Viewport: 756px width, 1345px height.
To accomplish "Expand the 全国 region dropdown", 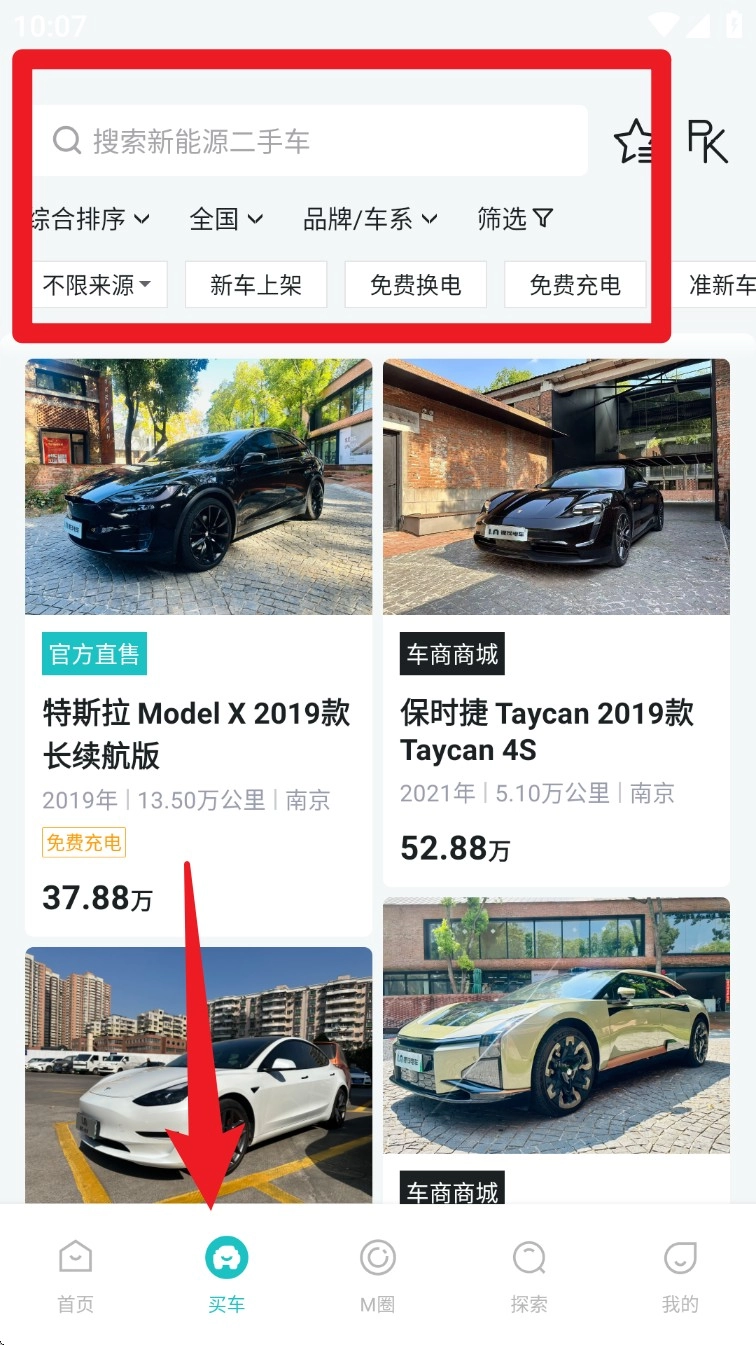I will pos(226,219).
